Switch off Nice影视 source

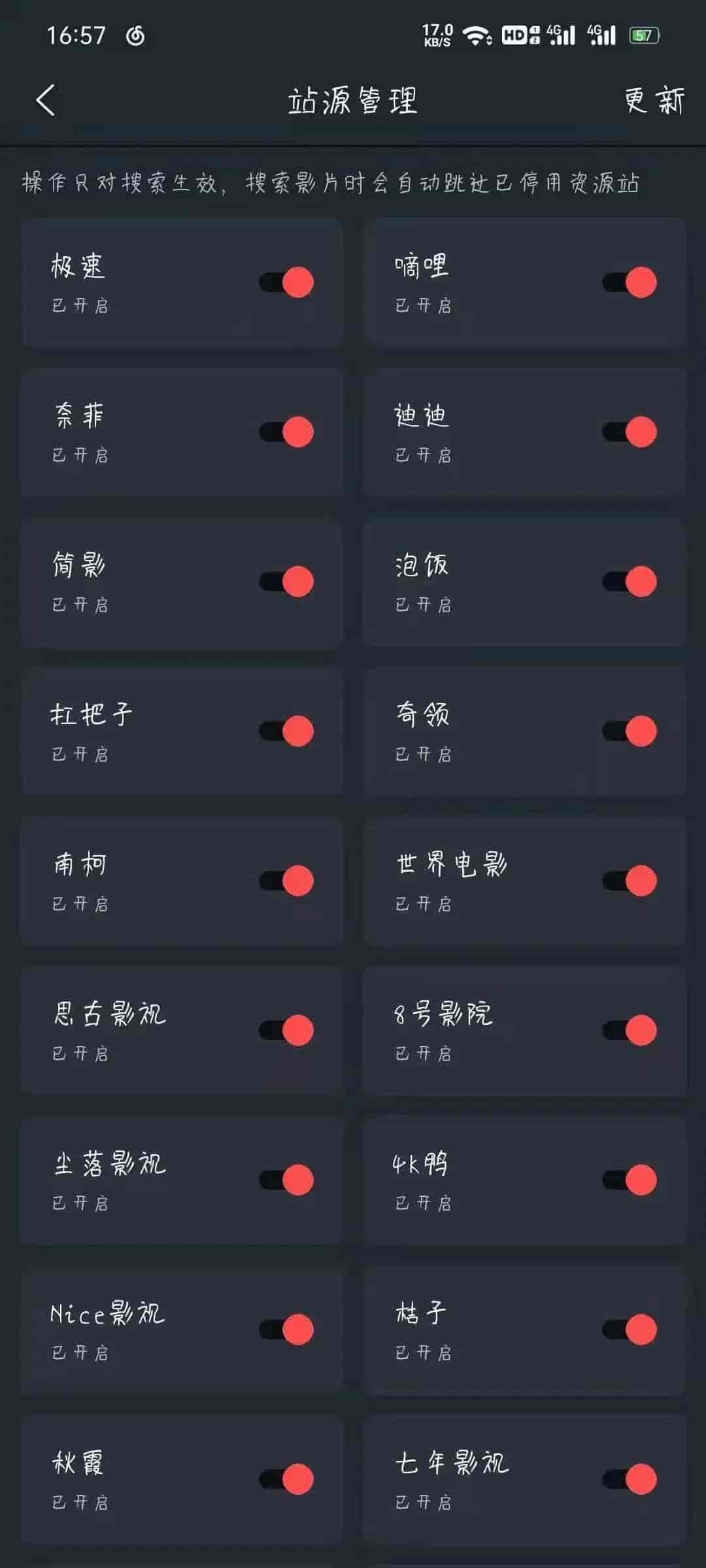point(286,1330)
